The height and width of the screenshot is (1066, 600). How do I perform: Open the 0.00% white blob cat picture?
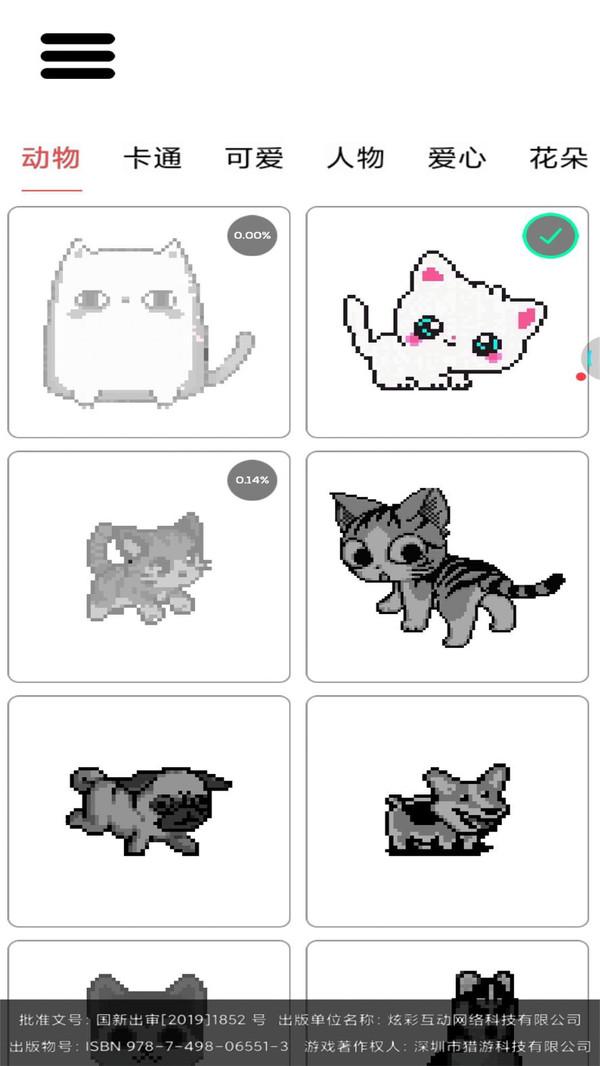click(149, 322)
